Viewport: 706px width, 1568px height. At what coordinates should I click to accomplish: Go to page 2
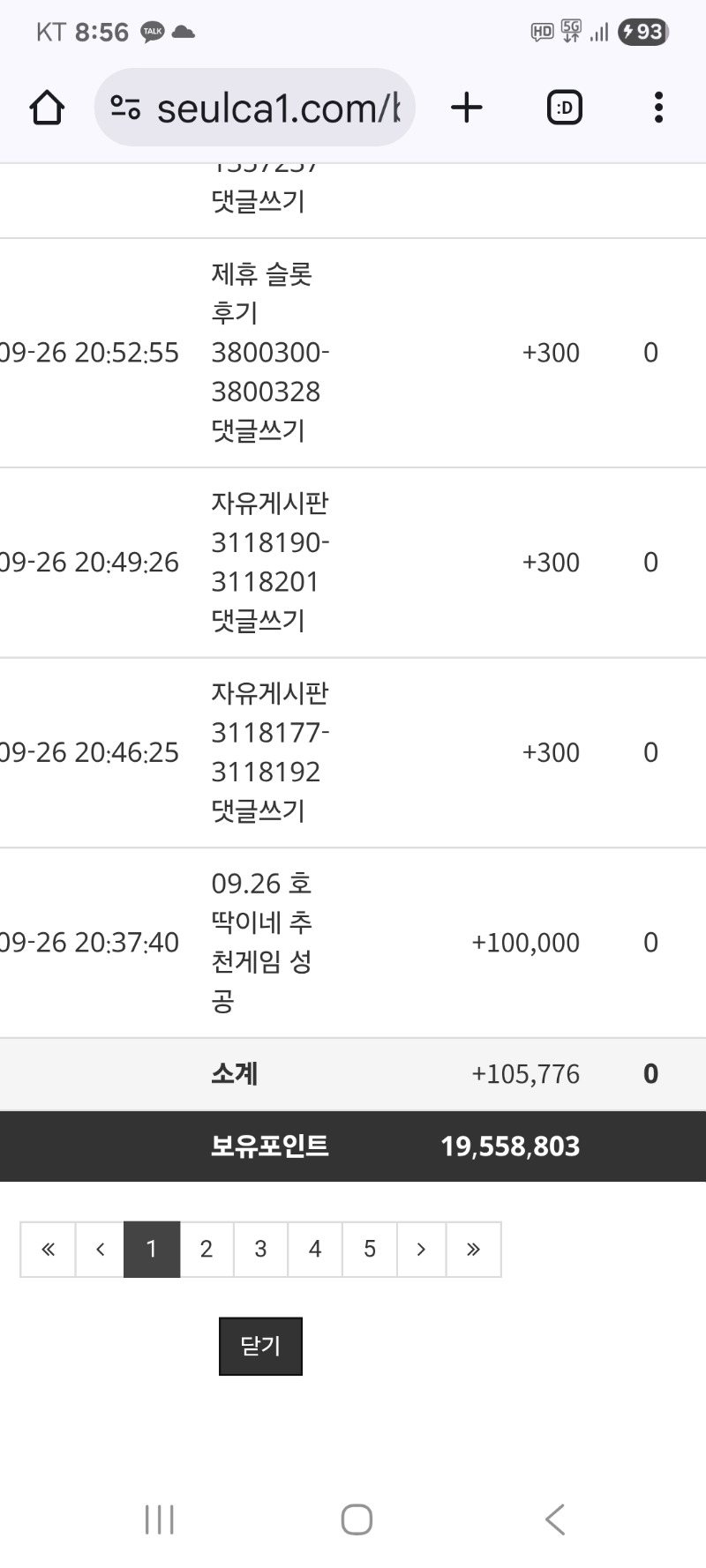207,1249
